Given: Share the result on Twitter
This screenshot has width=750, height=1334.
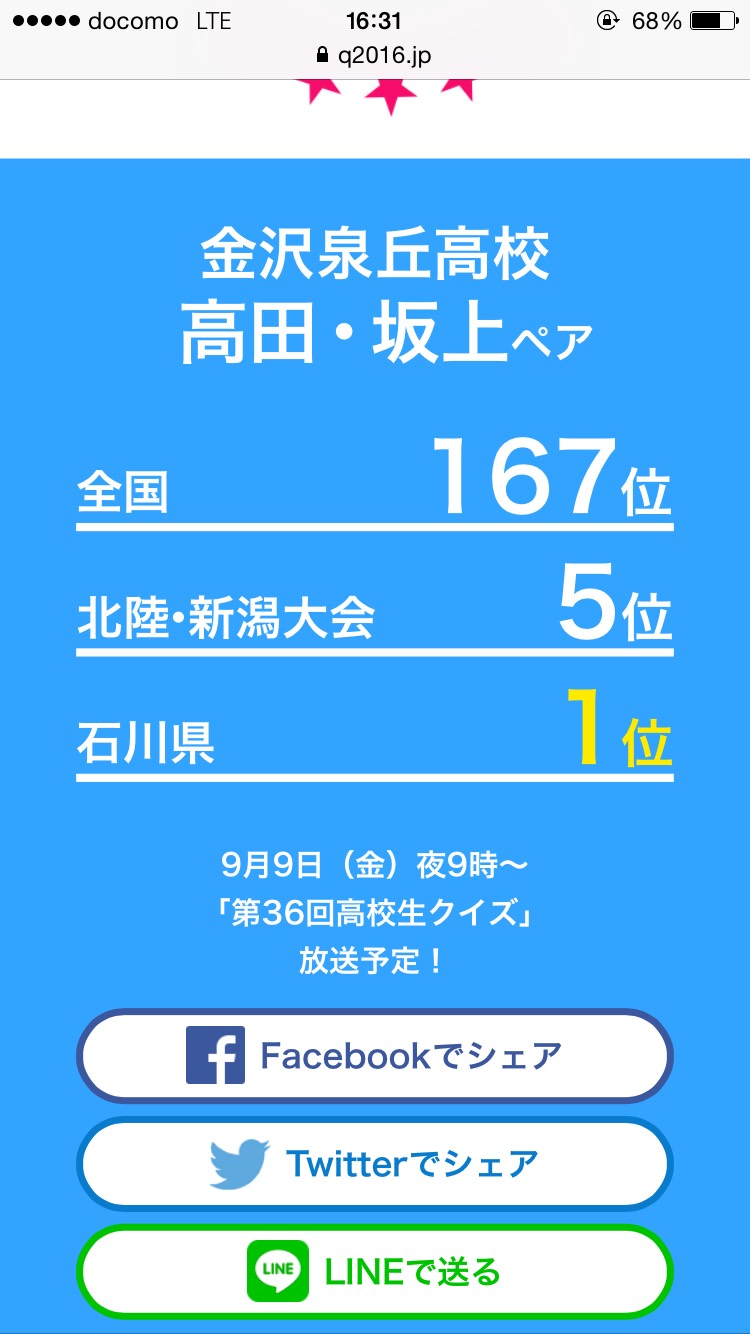Looking at the screenshot, I should (375, 1164).
